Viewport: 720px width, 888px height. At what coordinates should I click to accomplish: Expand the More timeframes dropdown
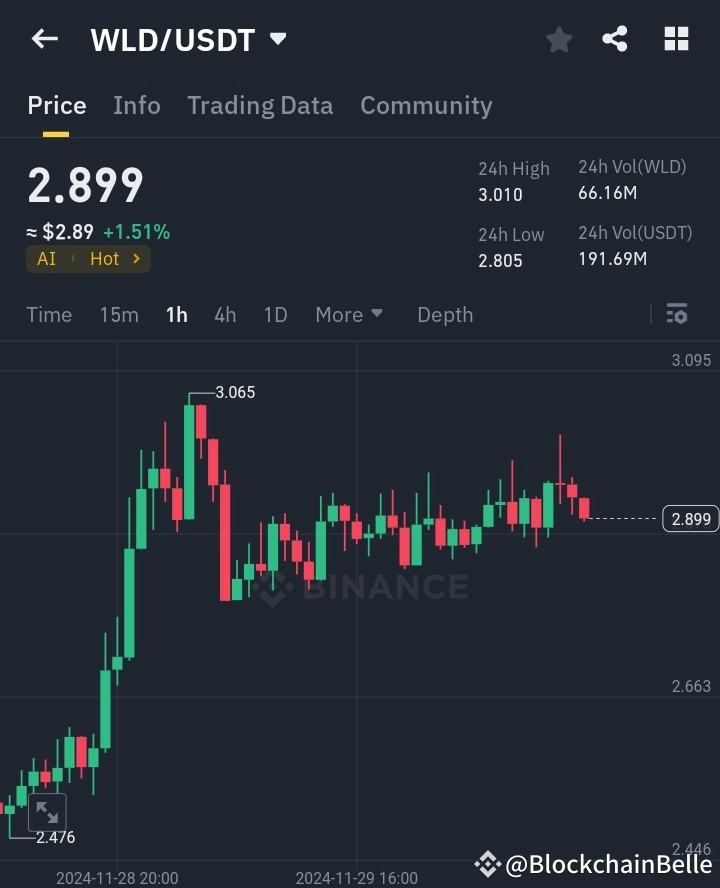click(x=348, y=314)
